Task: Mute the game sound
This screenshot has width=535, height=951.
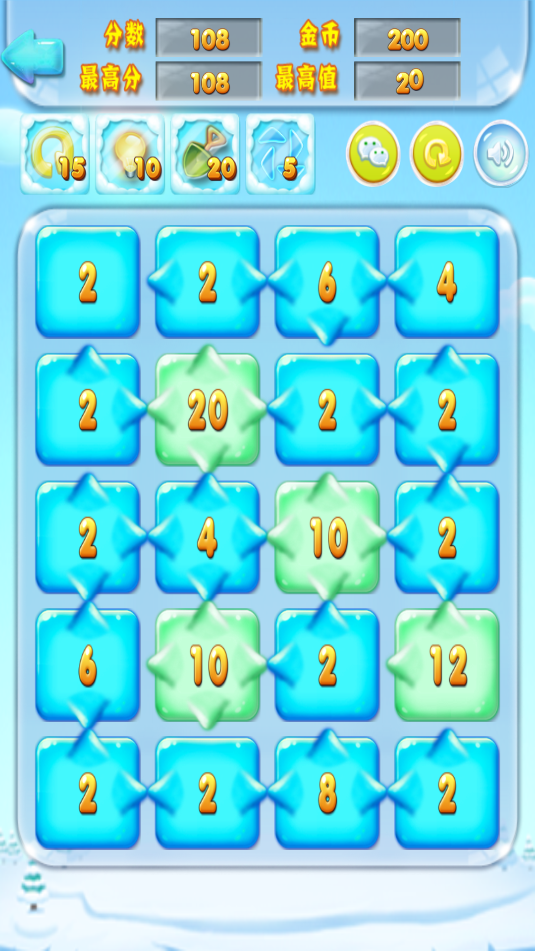Action: 501,153
